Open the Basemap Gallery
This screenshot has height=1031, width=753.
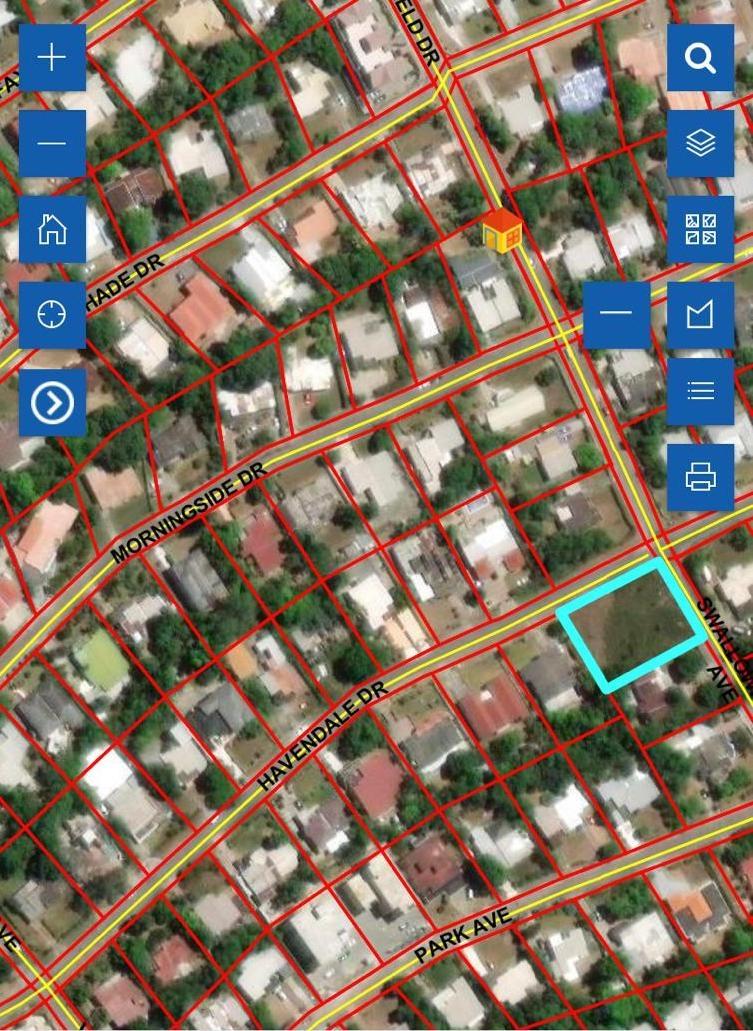tap(699, 228)
